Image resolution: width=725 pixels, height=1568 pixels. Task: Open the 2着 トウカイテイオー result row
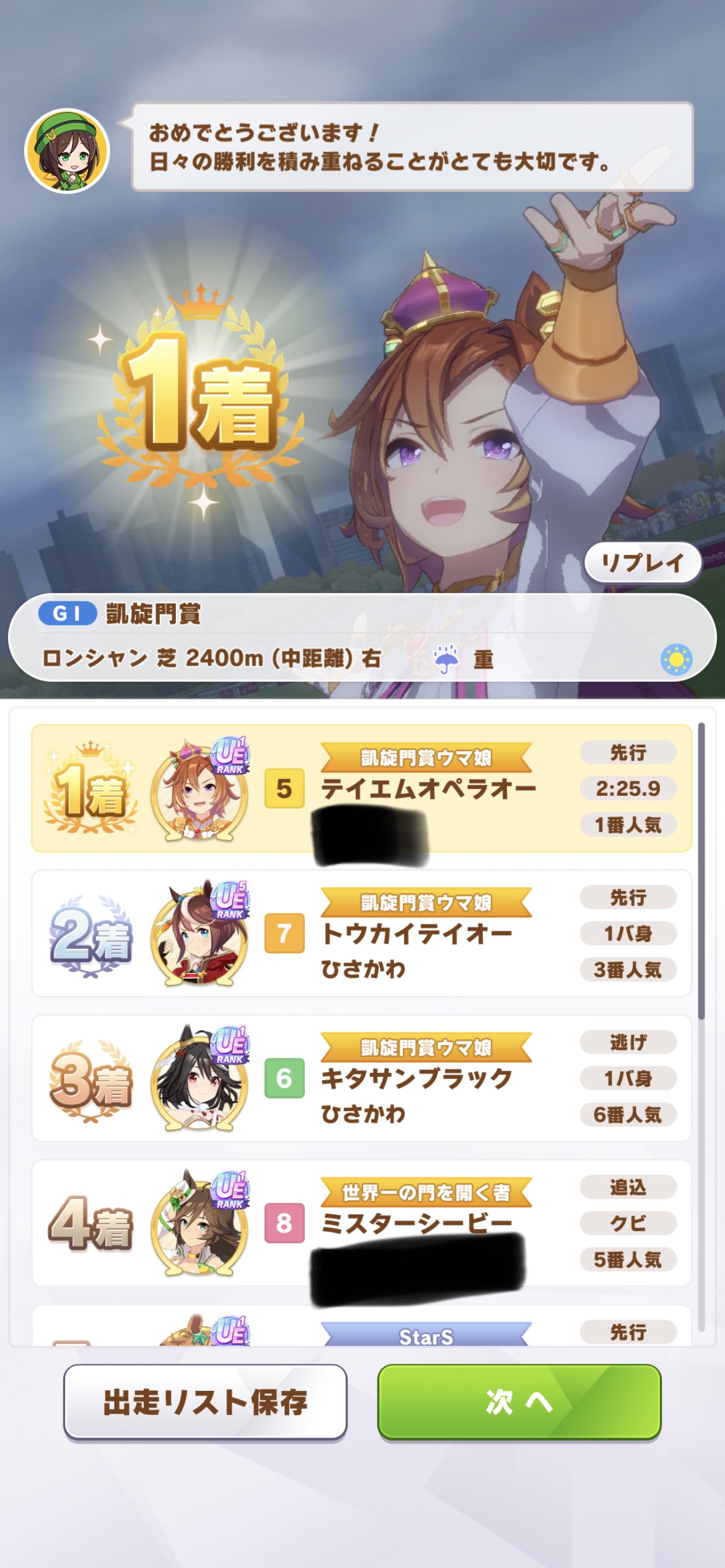[x=361, y=933]
